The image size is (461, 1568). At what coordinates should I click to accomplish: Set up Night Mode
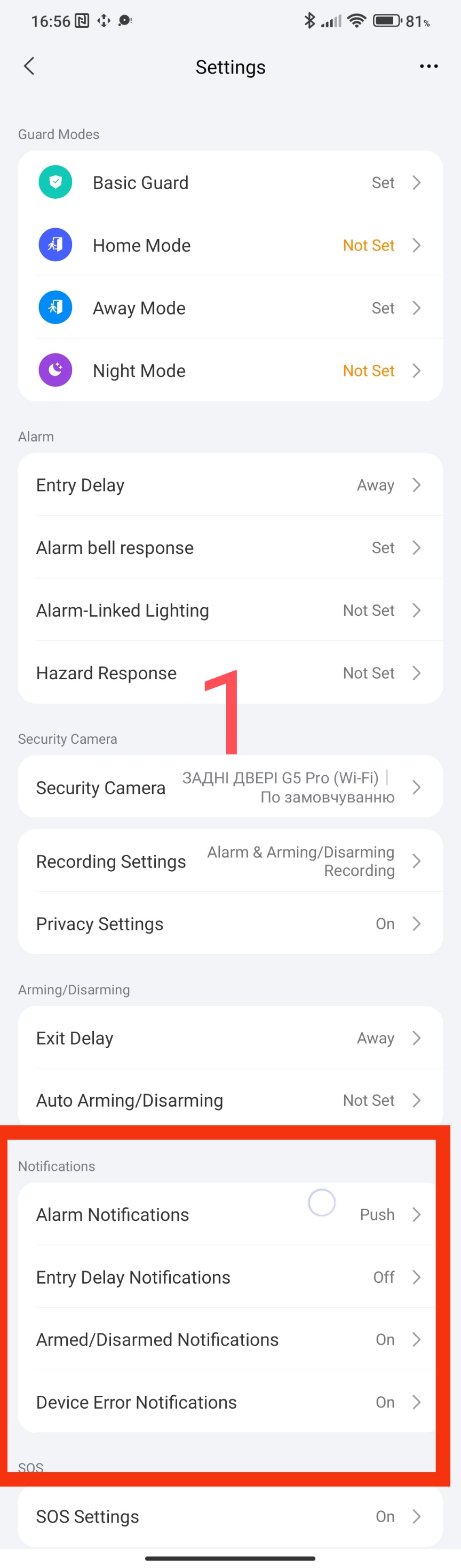[x=230, y=371]
